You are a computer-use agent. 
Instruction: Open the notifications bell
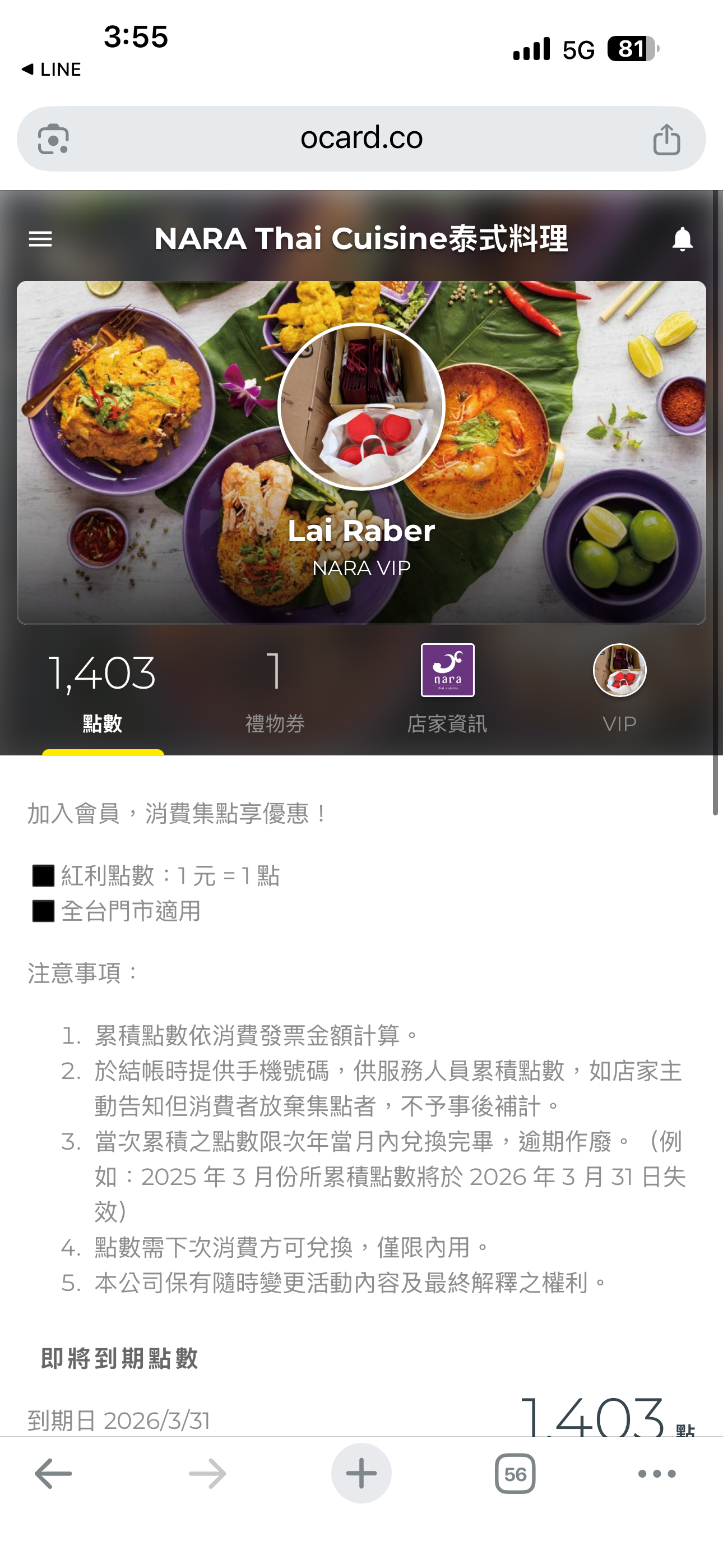[x=682, y=238]
